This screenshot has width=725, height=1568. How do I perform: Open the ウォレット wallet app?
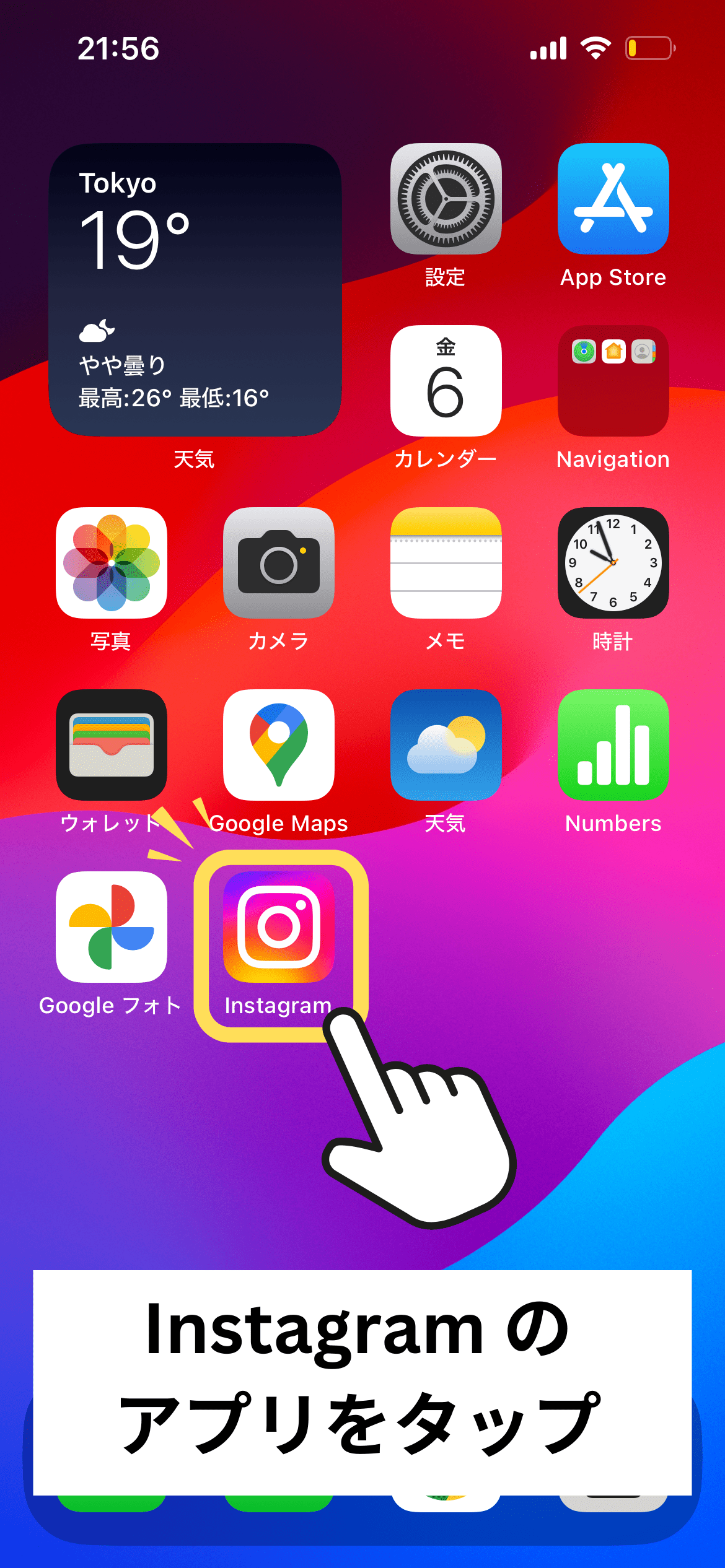(112, 745)
